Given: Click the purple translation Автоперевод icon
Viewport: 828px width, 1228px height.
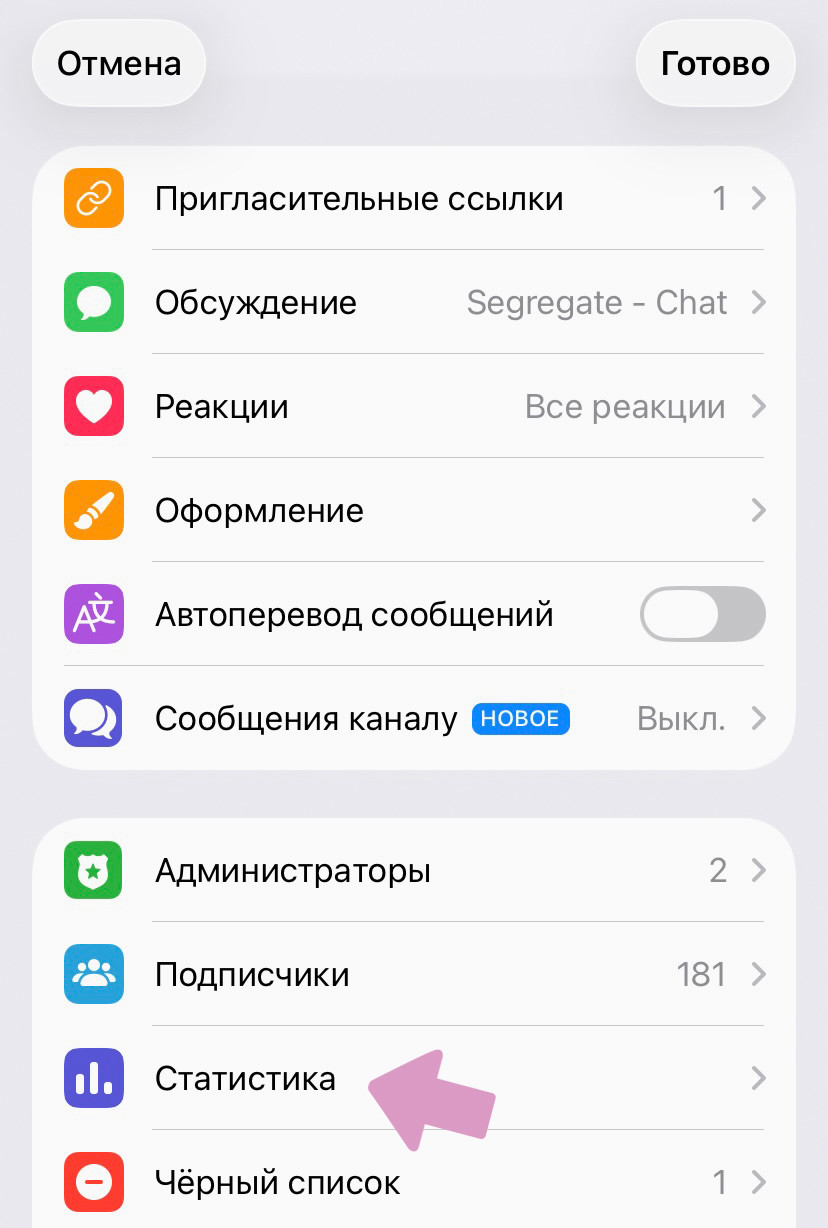Looking at the screenshot, I should pos(93,614).
